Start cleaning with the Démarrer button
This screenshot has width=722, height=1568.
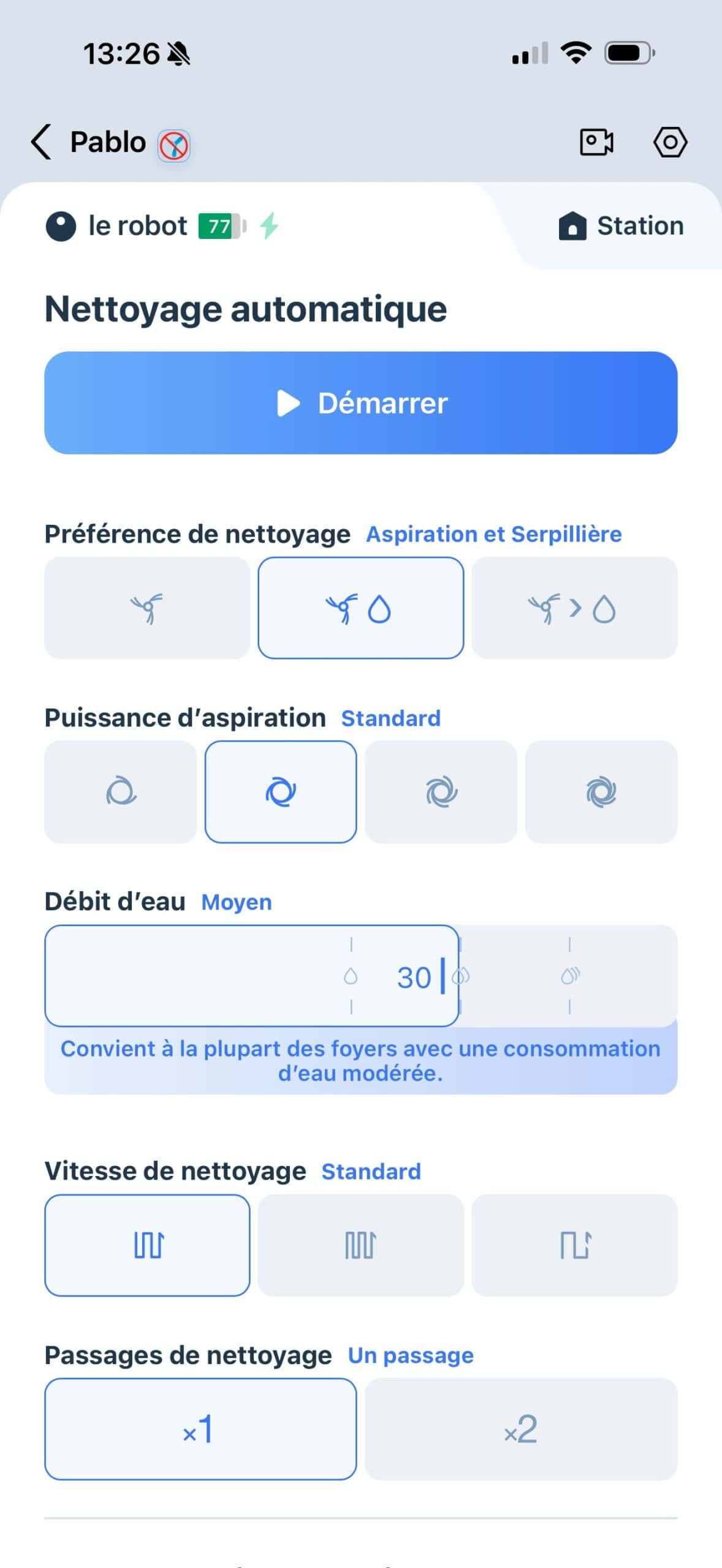361,403
